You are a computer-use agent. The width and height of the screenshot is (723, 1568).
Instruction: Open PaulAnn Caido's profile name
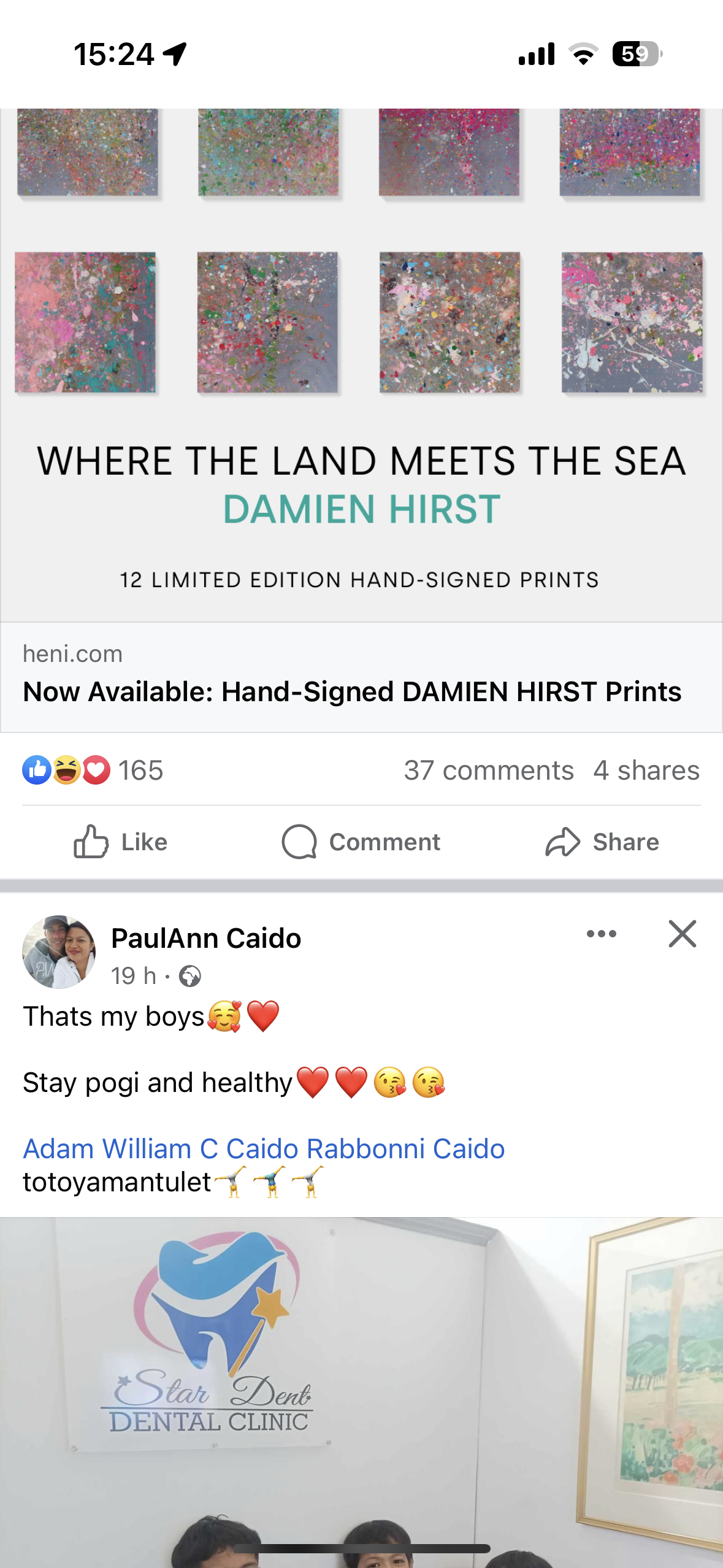tap(206, 939)
